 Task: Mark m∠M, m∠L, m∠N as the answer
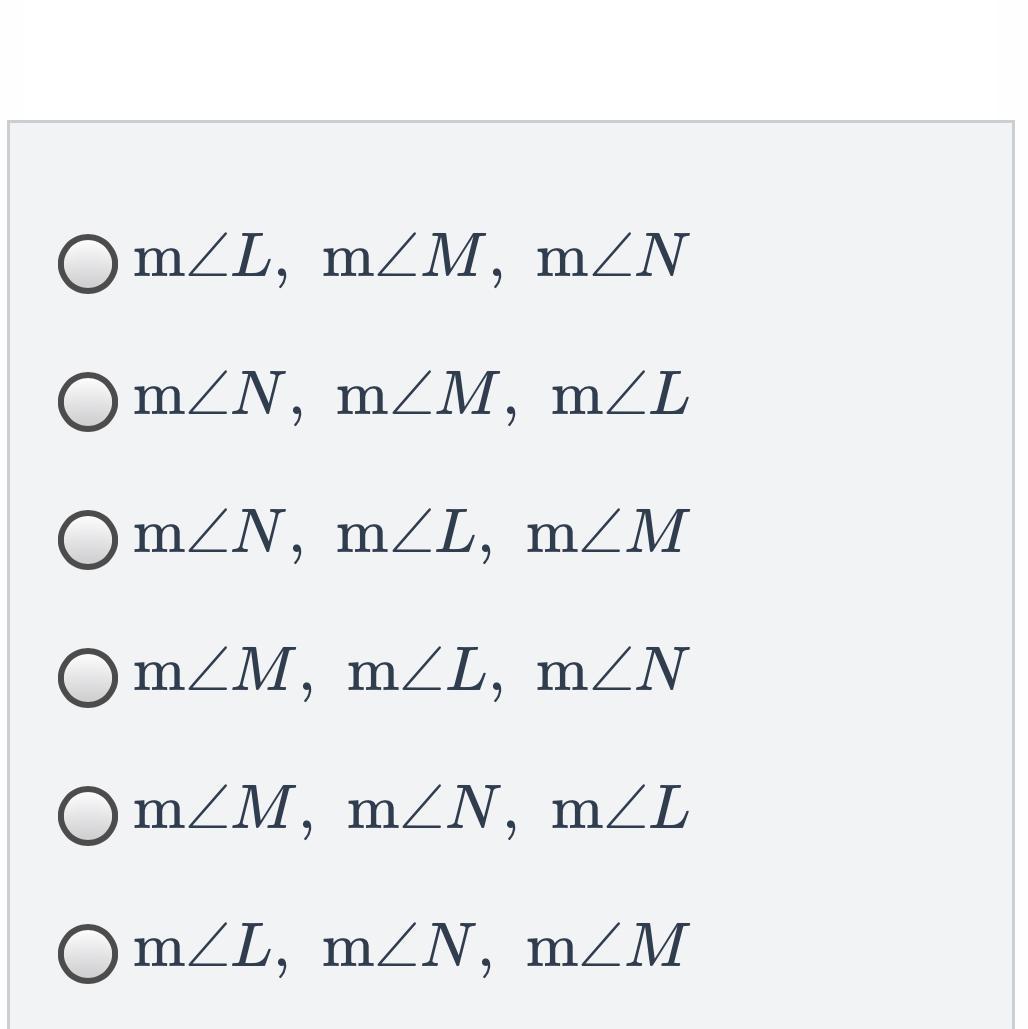point(88,677)
